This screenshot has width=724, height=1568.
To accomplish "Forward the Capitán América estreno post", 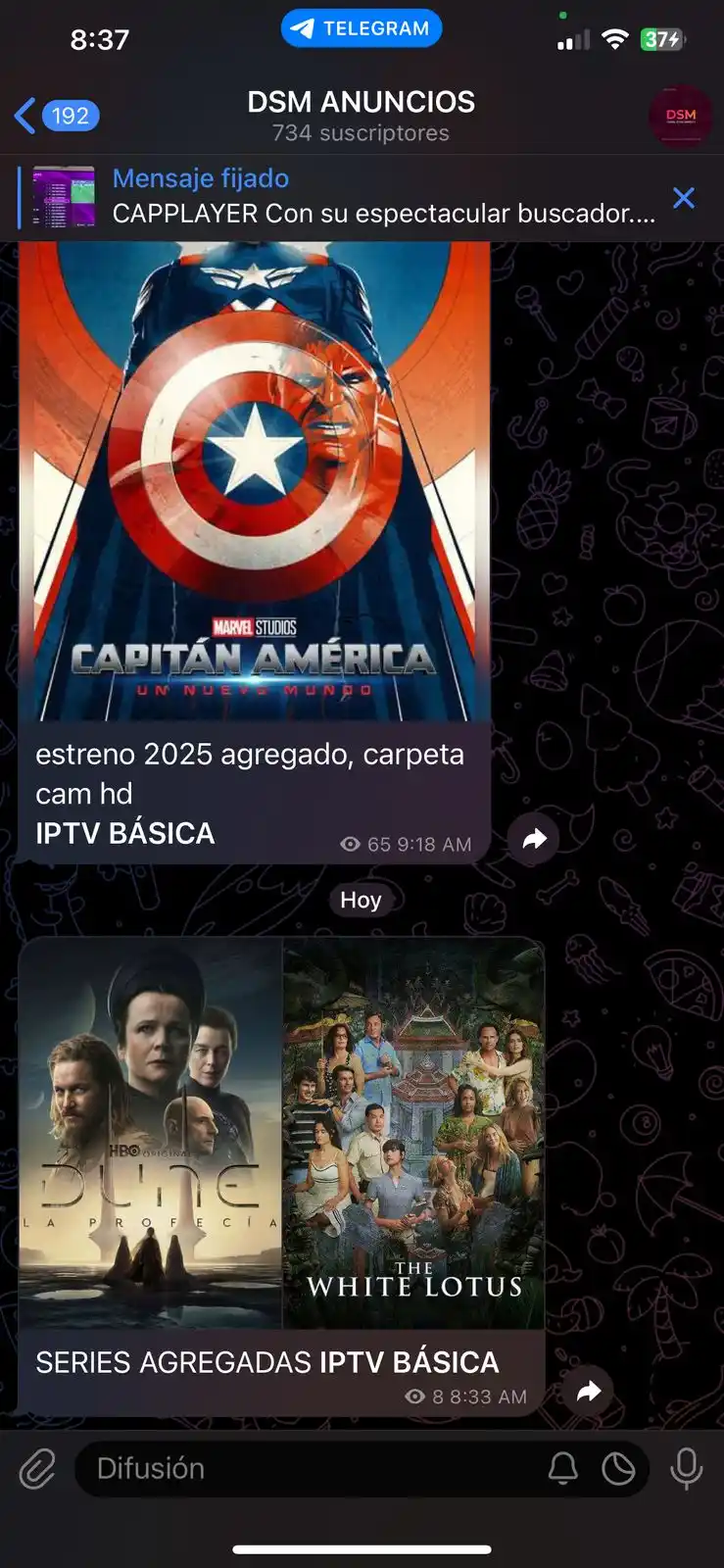I will 534,839.
